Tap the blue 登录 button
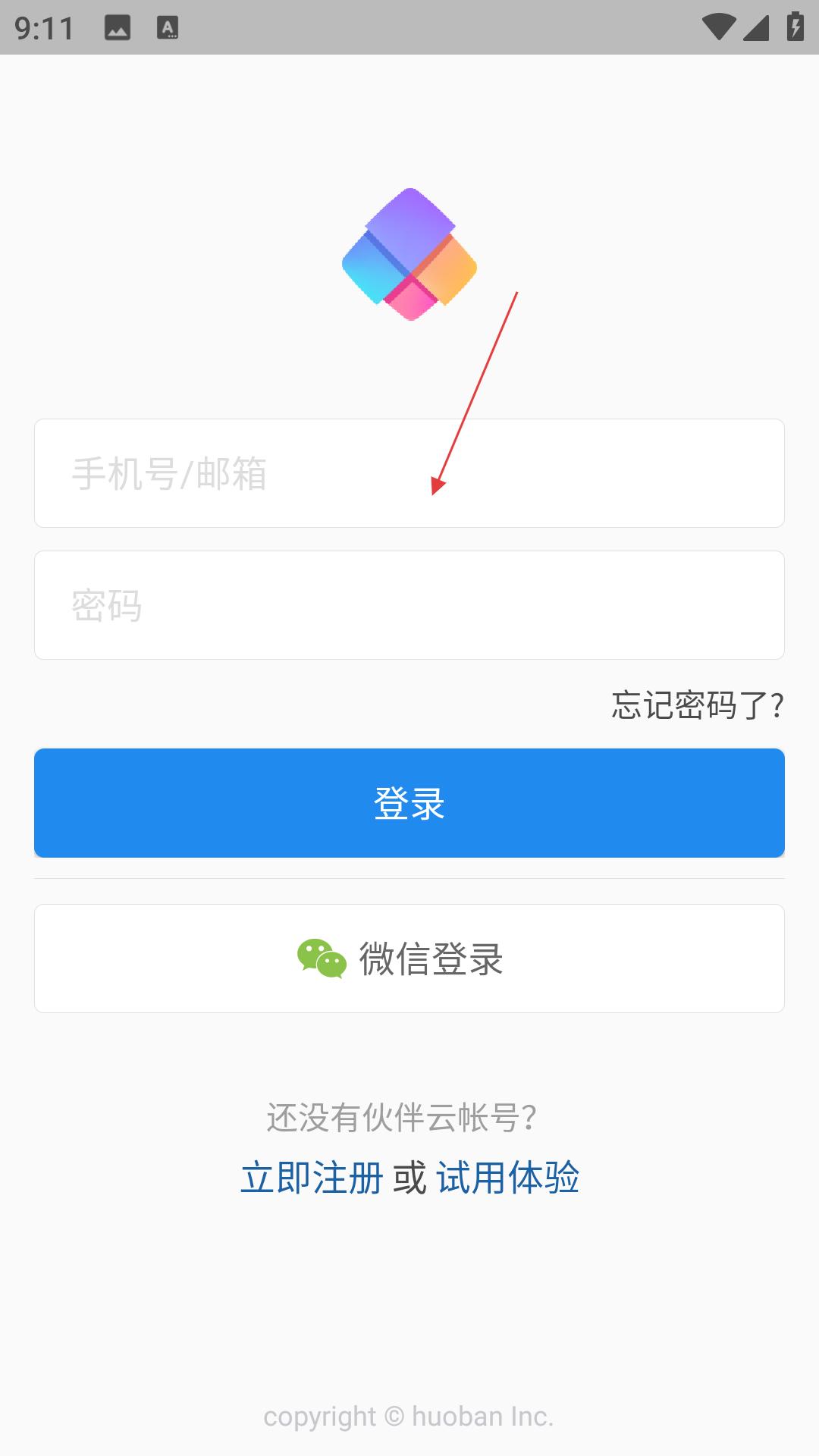This screenshot has width=819, height=1456. [409, 803]
